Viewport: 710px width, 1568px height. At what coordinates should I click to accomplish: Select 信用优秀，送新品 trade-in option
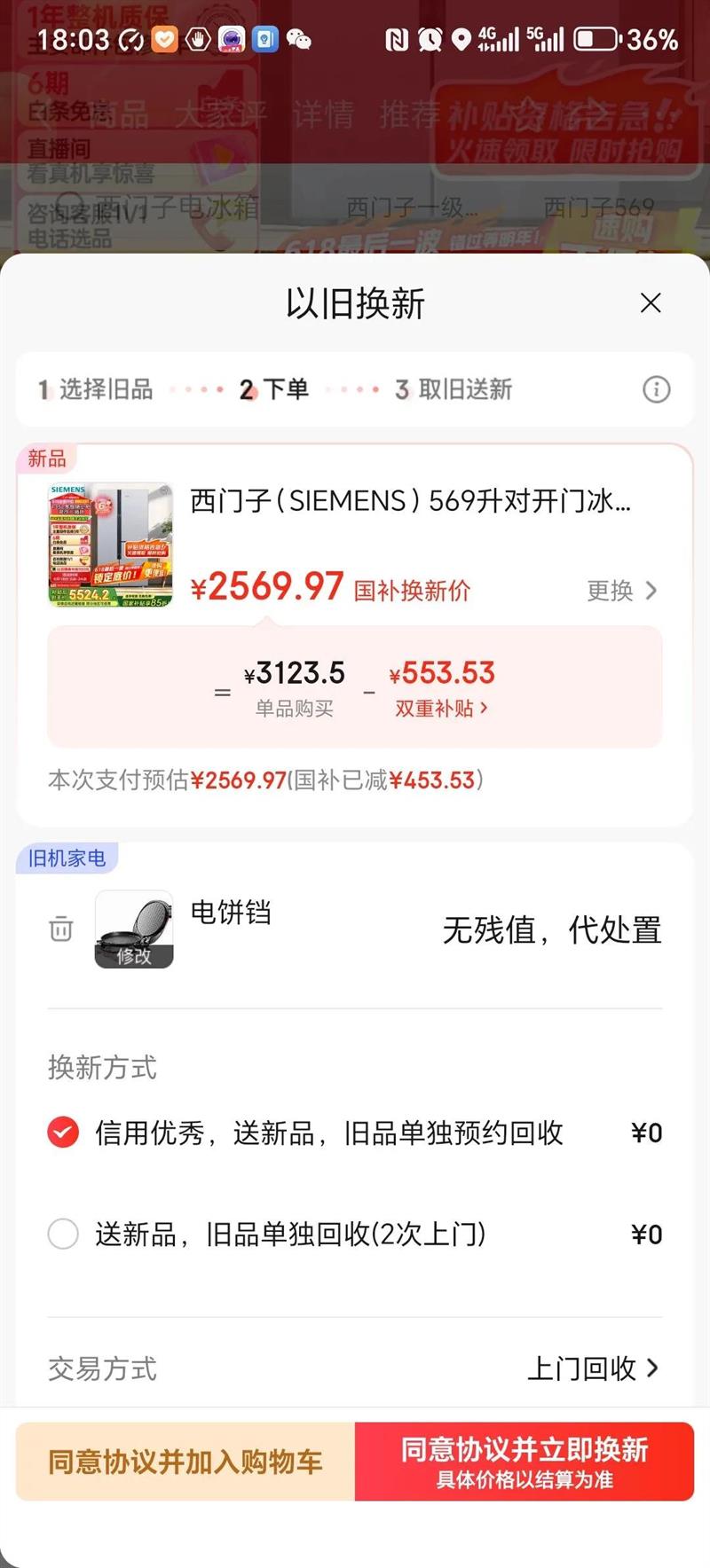pyautogui.click(x=63, y=1133)
